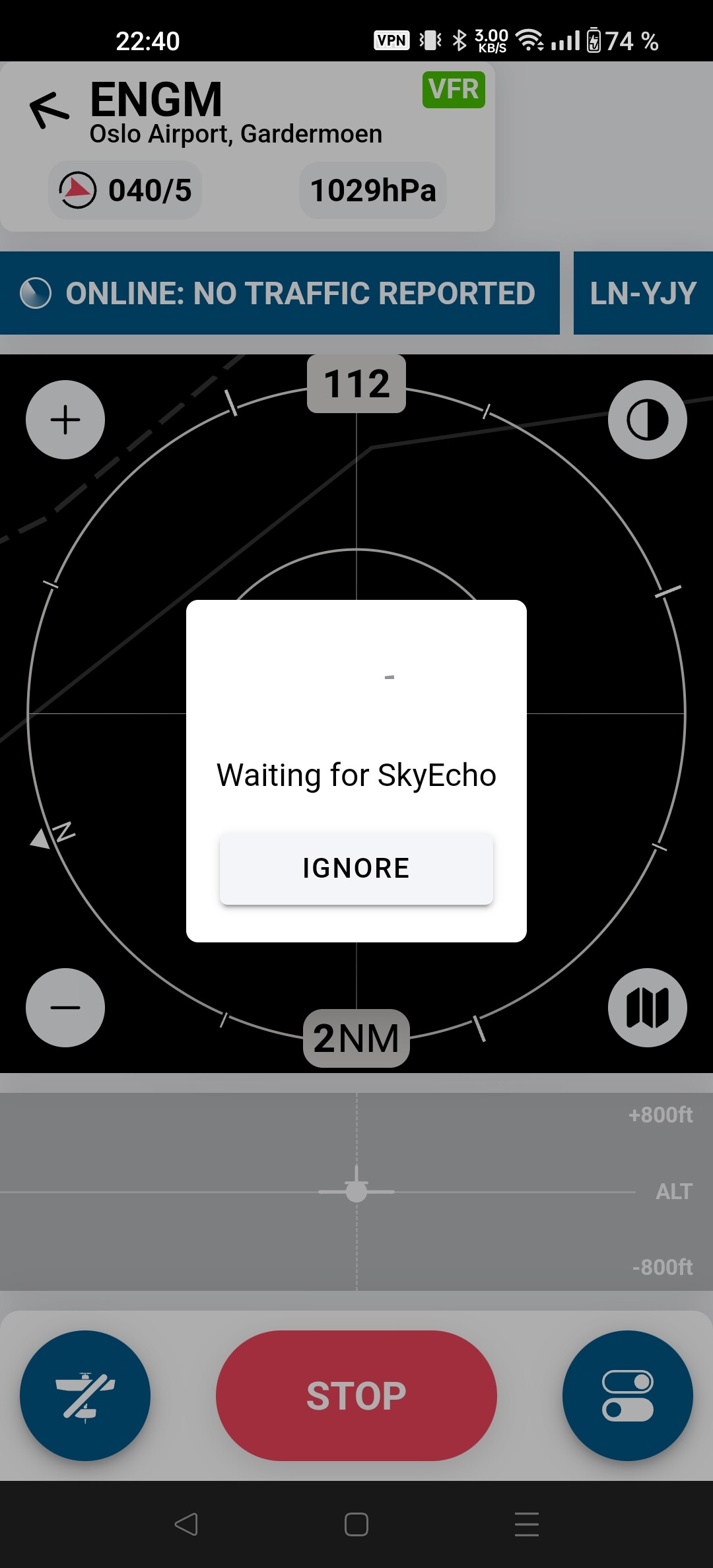
Task: Tap the LN-YJY registration button
Action: (x=643, y=293)
